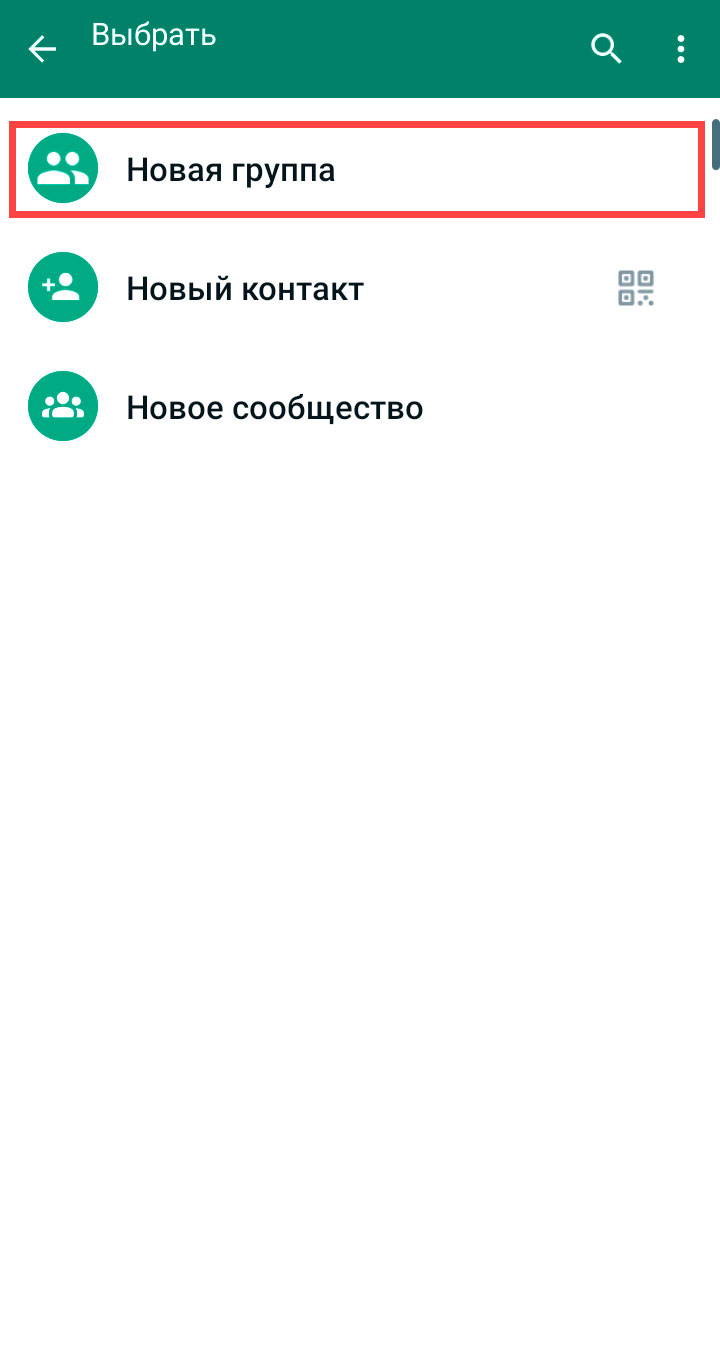The height and width of the screenshot is (1354, 720).
Task: Tap the green New group icon
Action: click(62, 168)
